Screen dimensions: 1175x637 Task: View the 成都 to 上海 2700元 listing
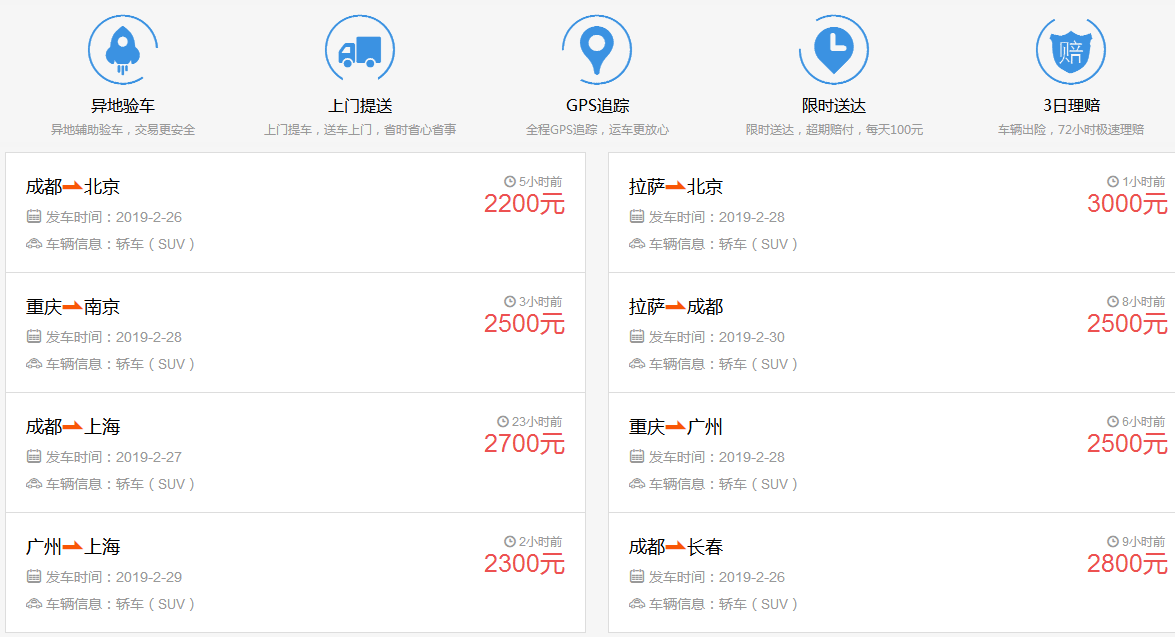tap(295, 453)
